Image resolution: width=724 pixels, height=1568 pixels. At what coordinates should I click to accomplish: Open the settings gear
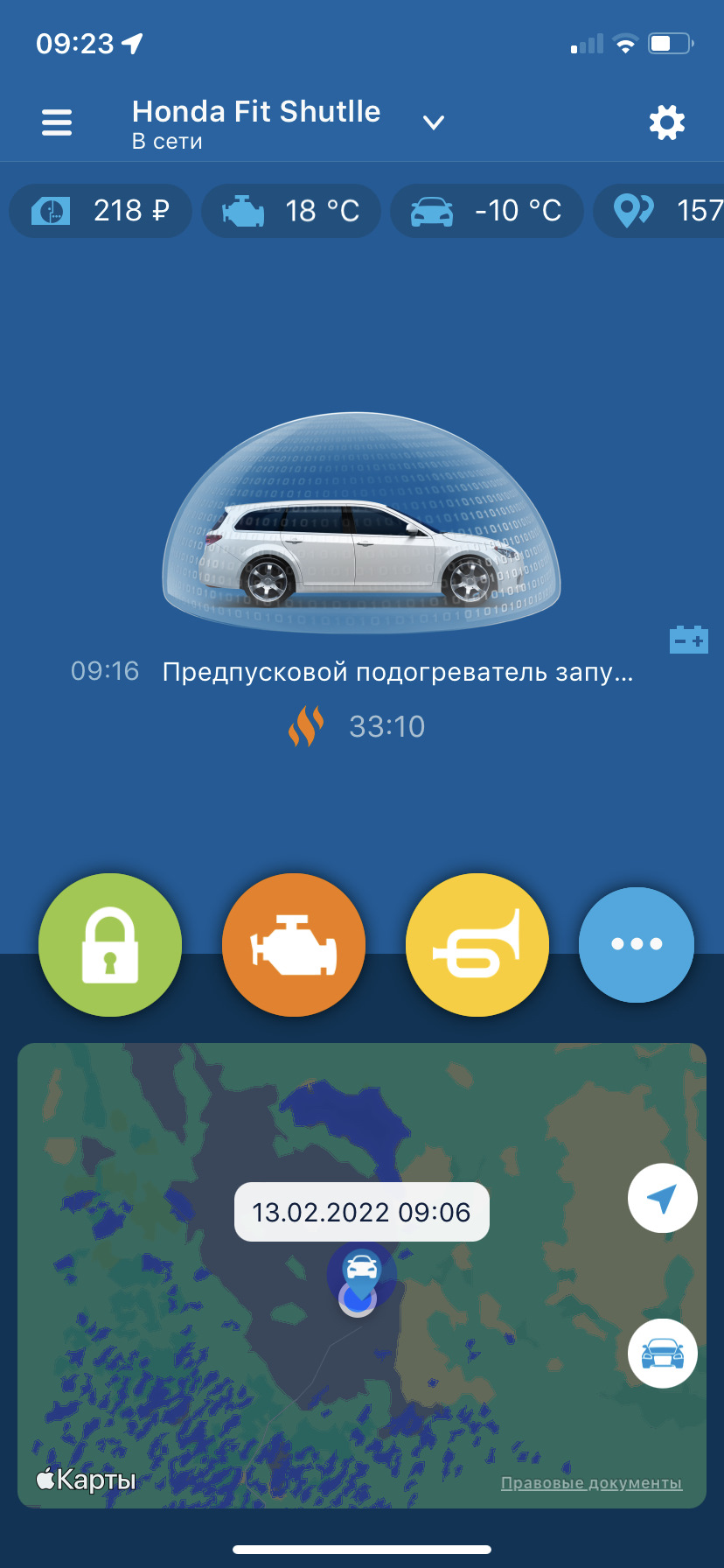667,122
